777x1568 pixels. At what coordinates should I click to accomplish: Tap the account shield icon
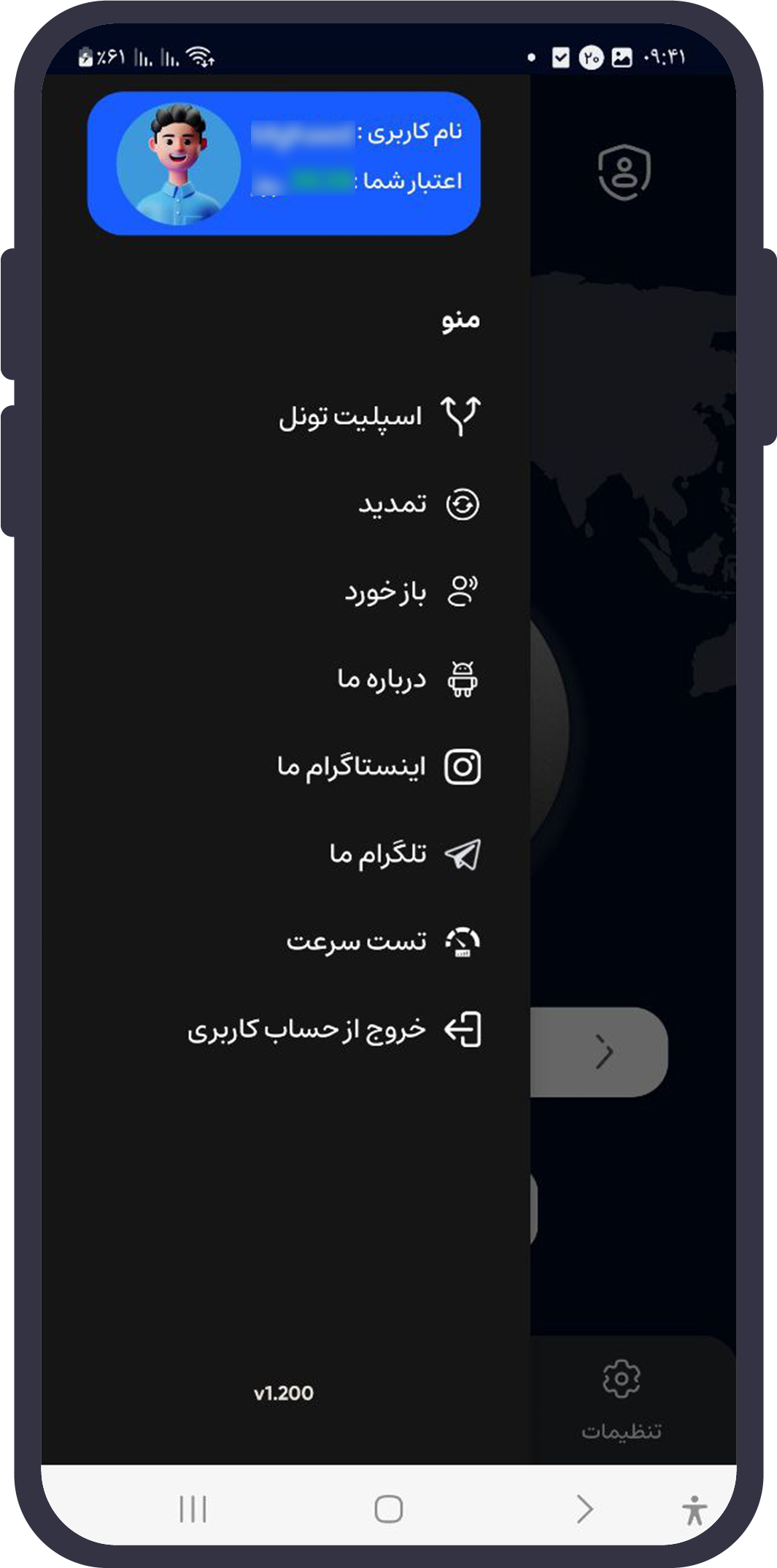[625, 172]
